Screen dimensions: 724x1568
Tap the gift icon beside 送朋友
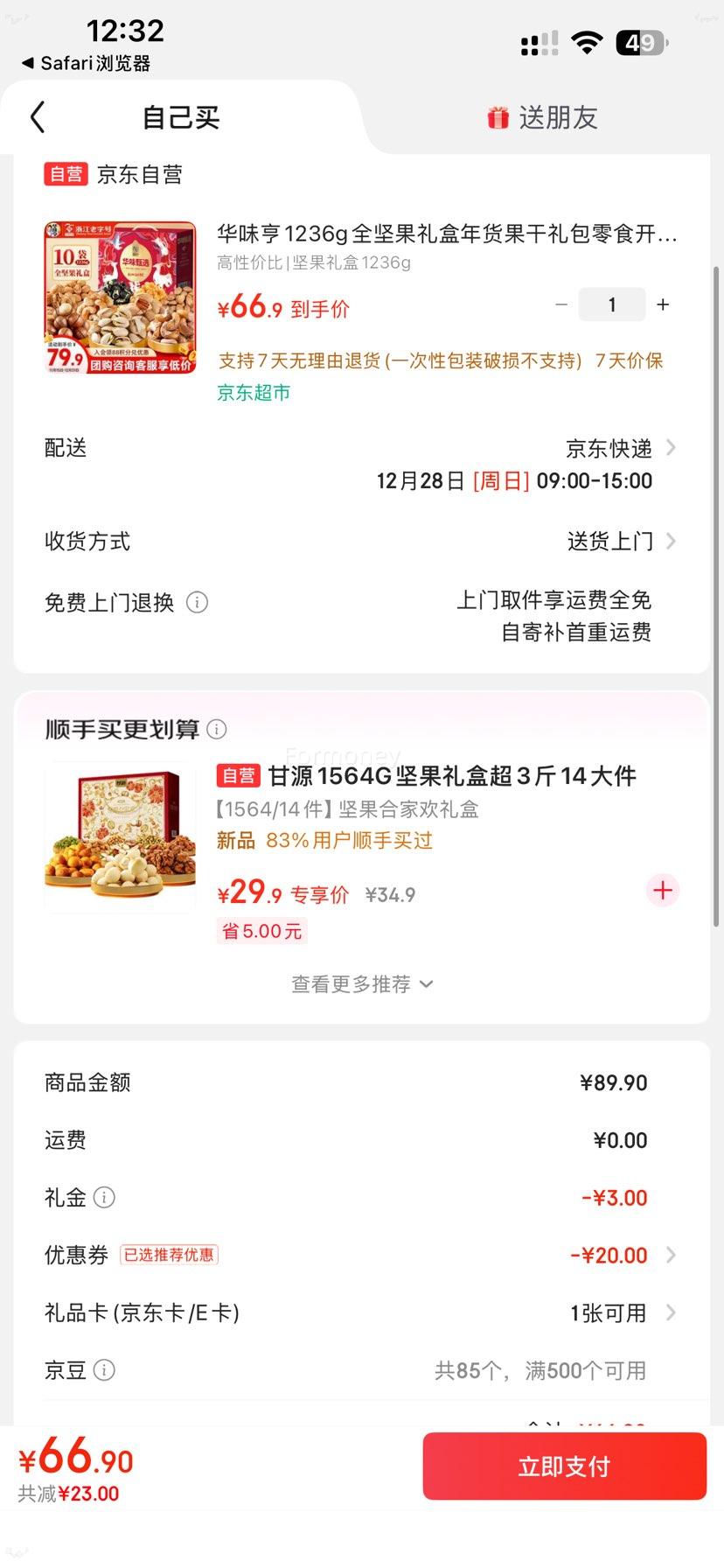(x=497, y=116)
